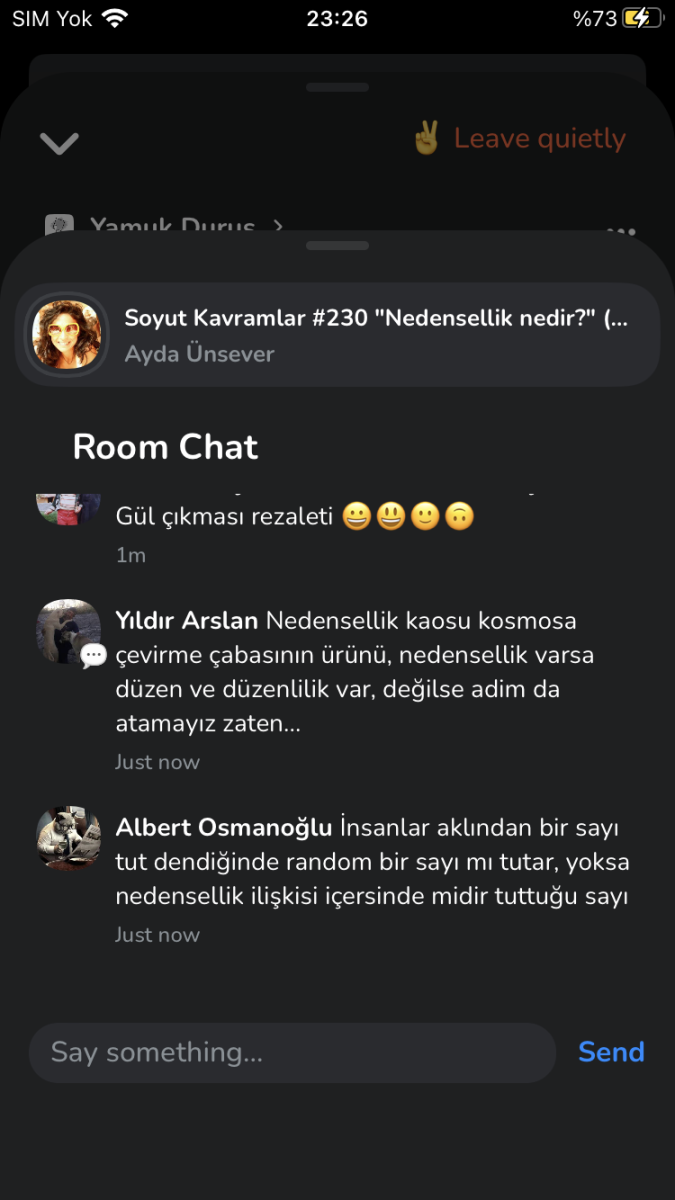Image resolution: width=675 pixels, height=1200 pixels.
Task: Open the Soyut Kavramlar #230 room banner
Action: tap(337, 335)
